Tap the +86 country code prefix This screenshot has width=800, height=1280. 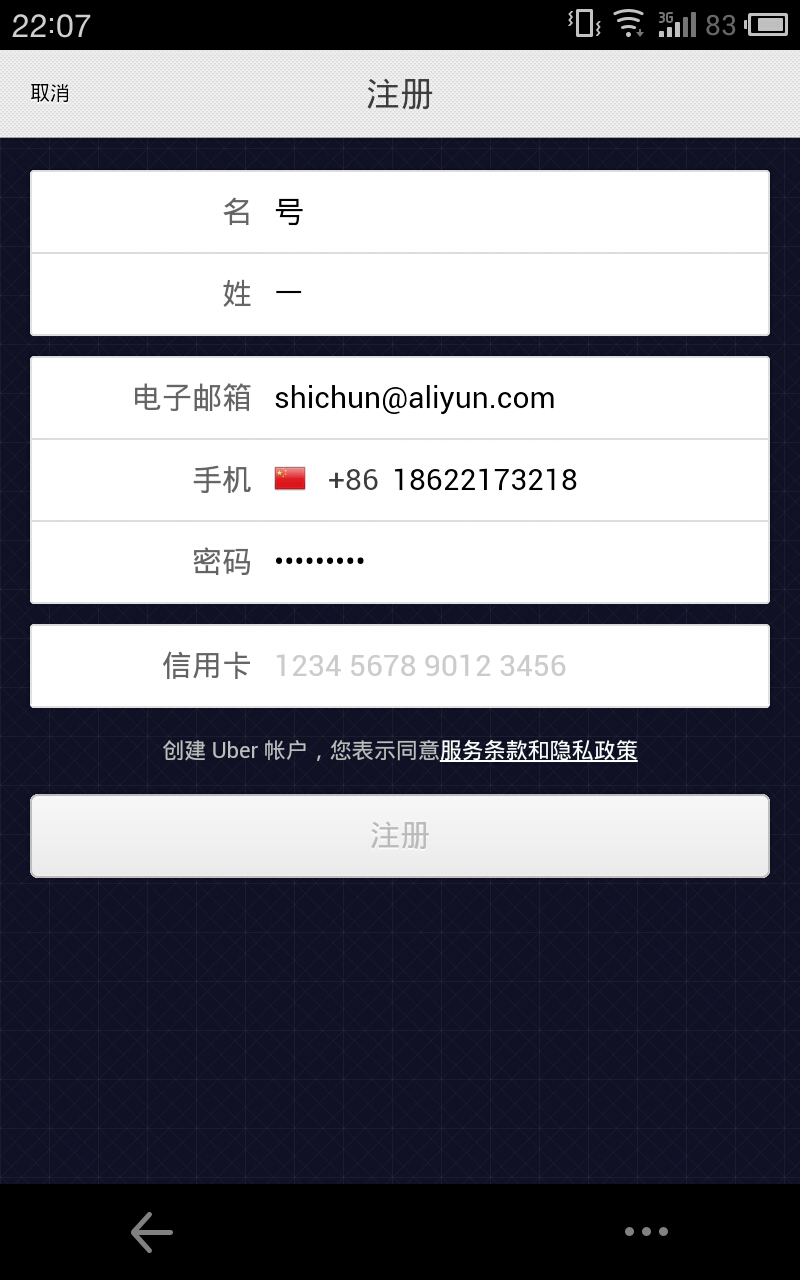click(348, 479)
